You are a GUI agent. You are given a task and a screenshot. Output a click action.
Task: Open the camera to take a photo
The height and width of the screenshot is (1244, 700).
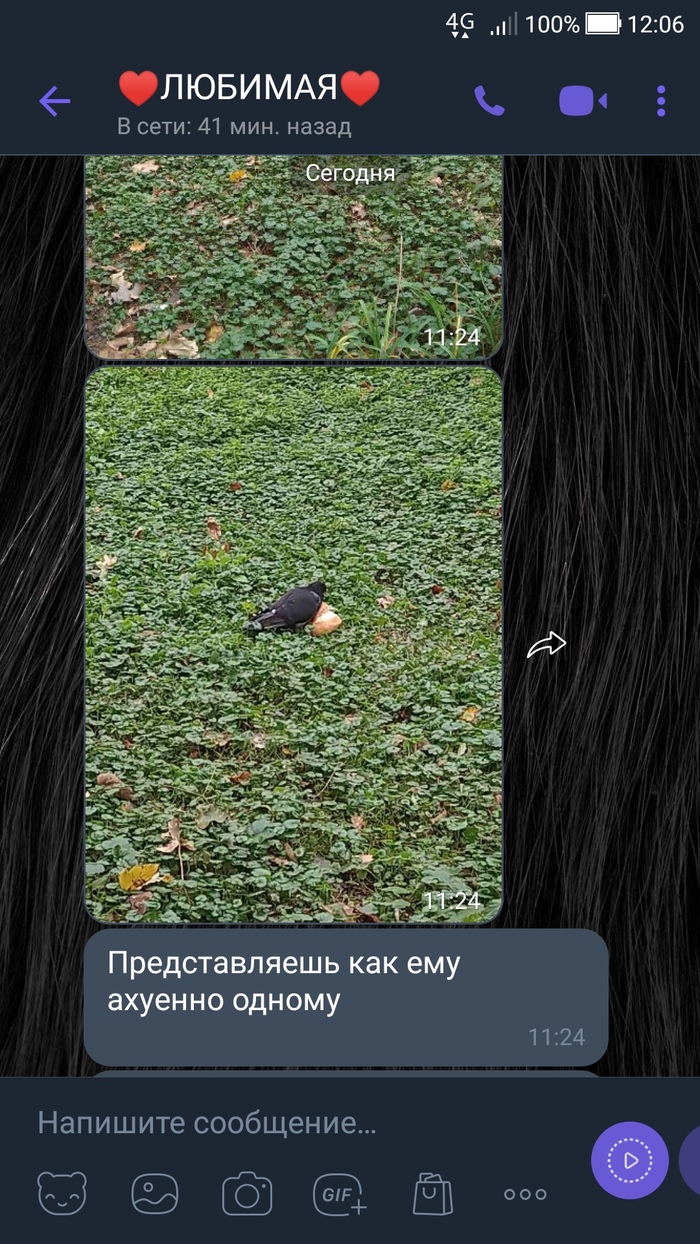247,1193
